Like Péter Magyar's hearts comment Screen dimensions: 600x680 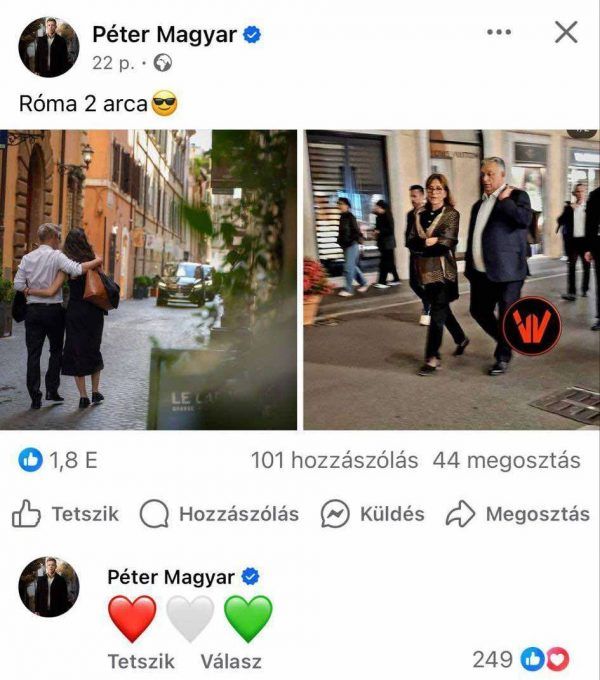pos(141,661)
